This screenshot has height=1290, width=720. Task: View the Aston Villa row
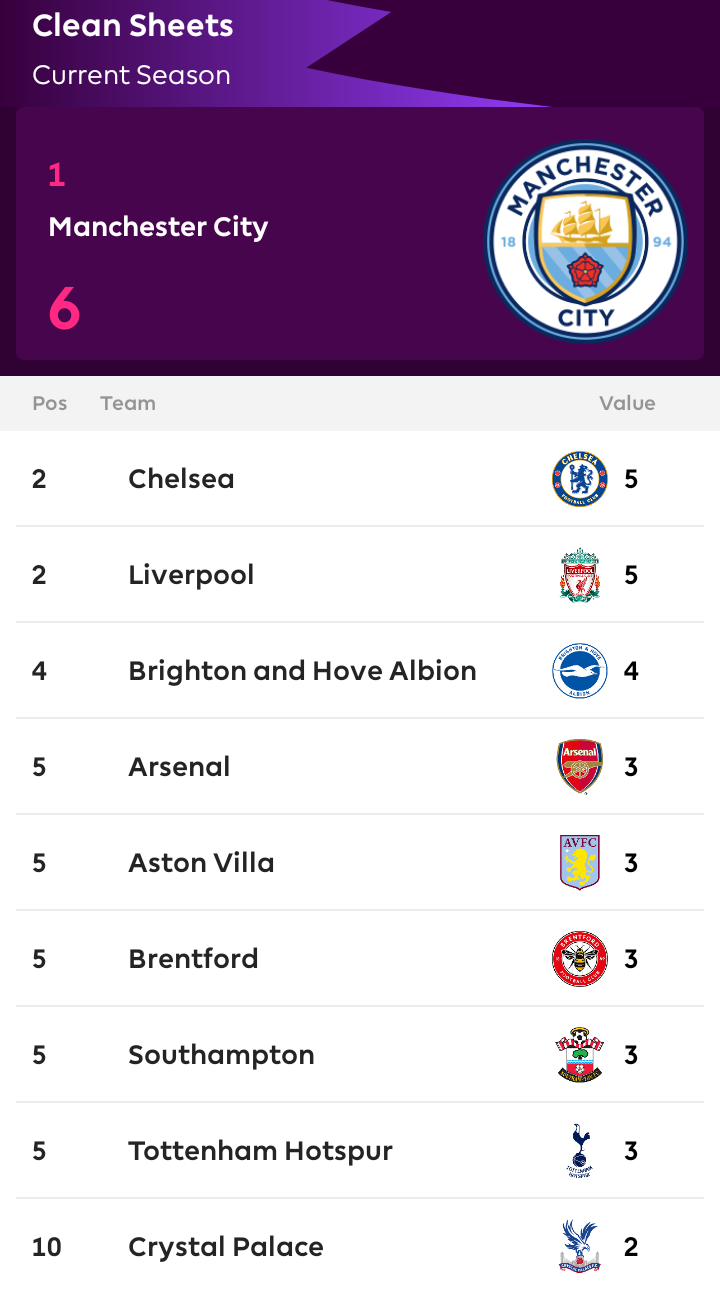(x=360, y=863)
